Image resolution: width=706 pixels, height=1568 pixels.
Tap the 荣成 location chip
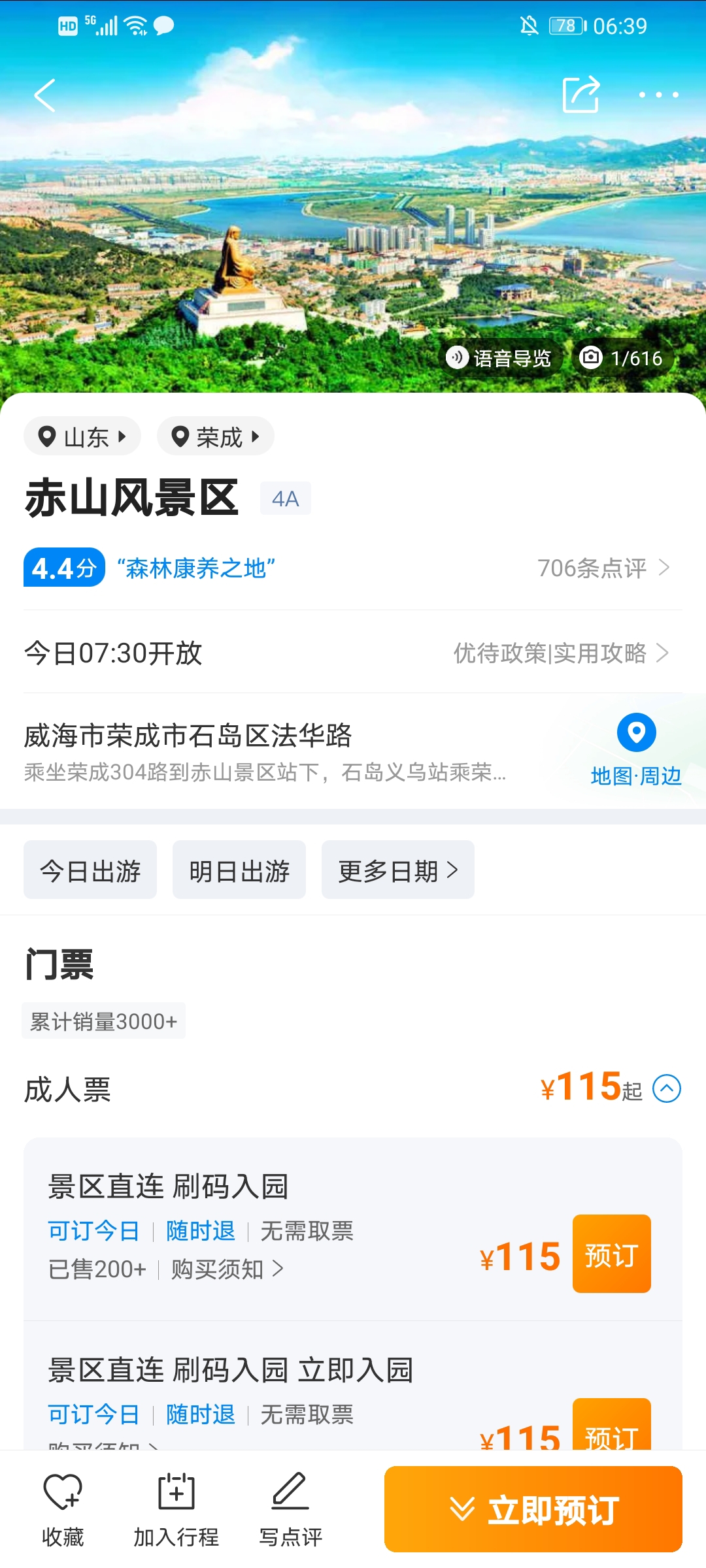pyautogui.click(x=215, y=436)
